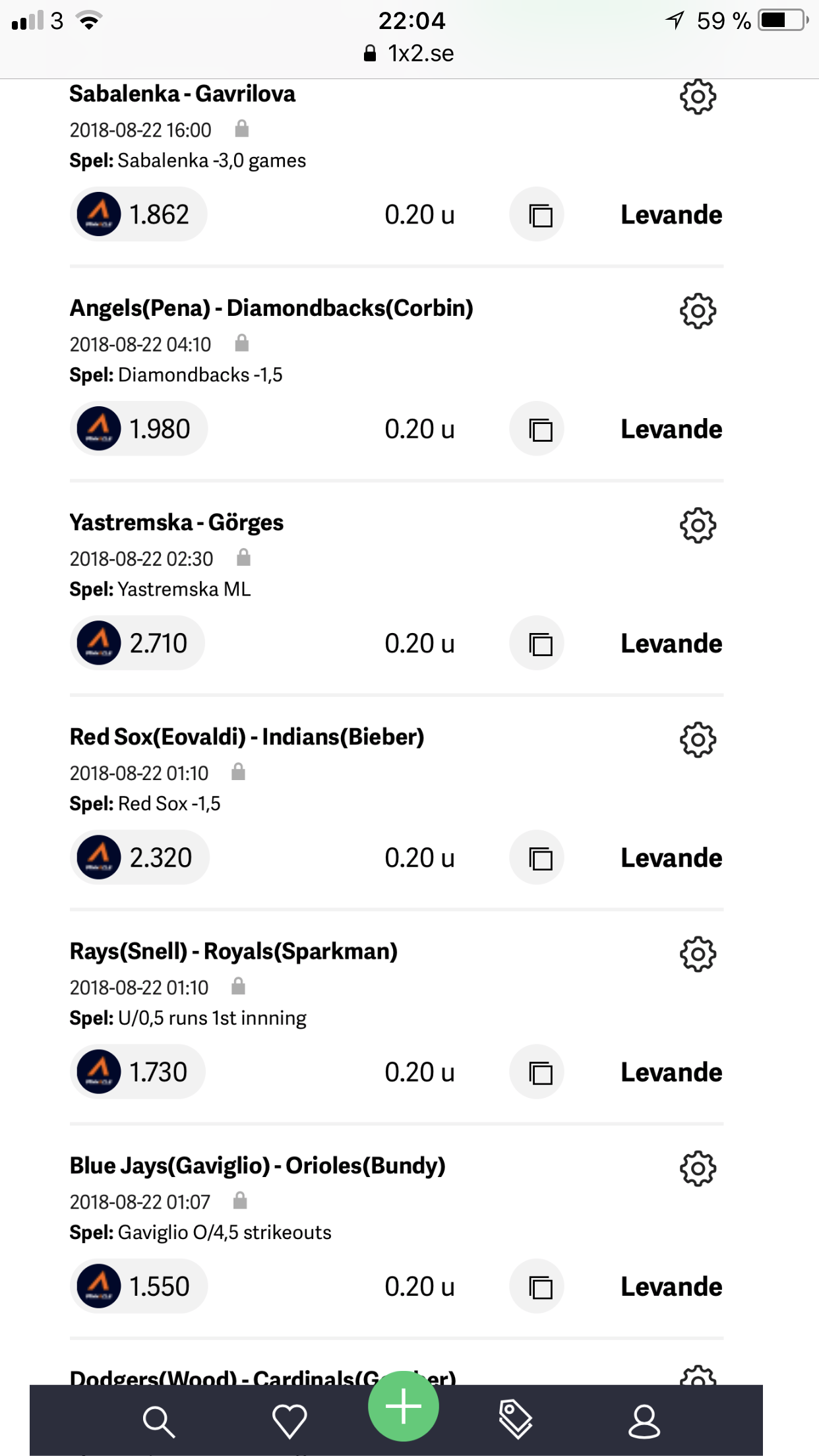
Task: Open settings gear for Rays - Royals bet
Action: 698,954
